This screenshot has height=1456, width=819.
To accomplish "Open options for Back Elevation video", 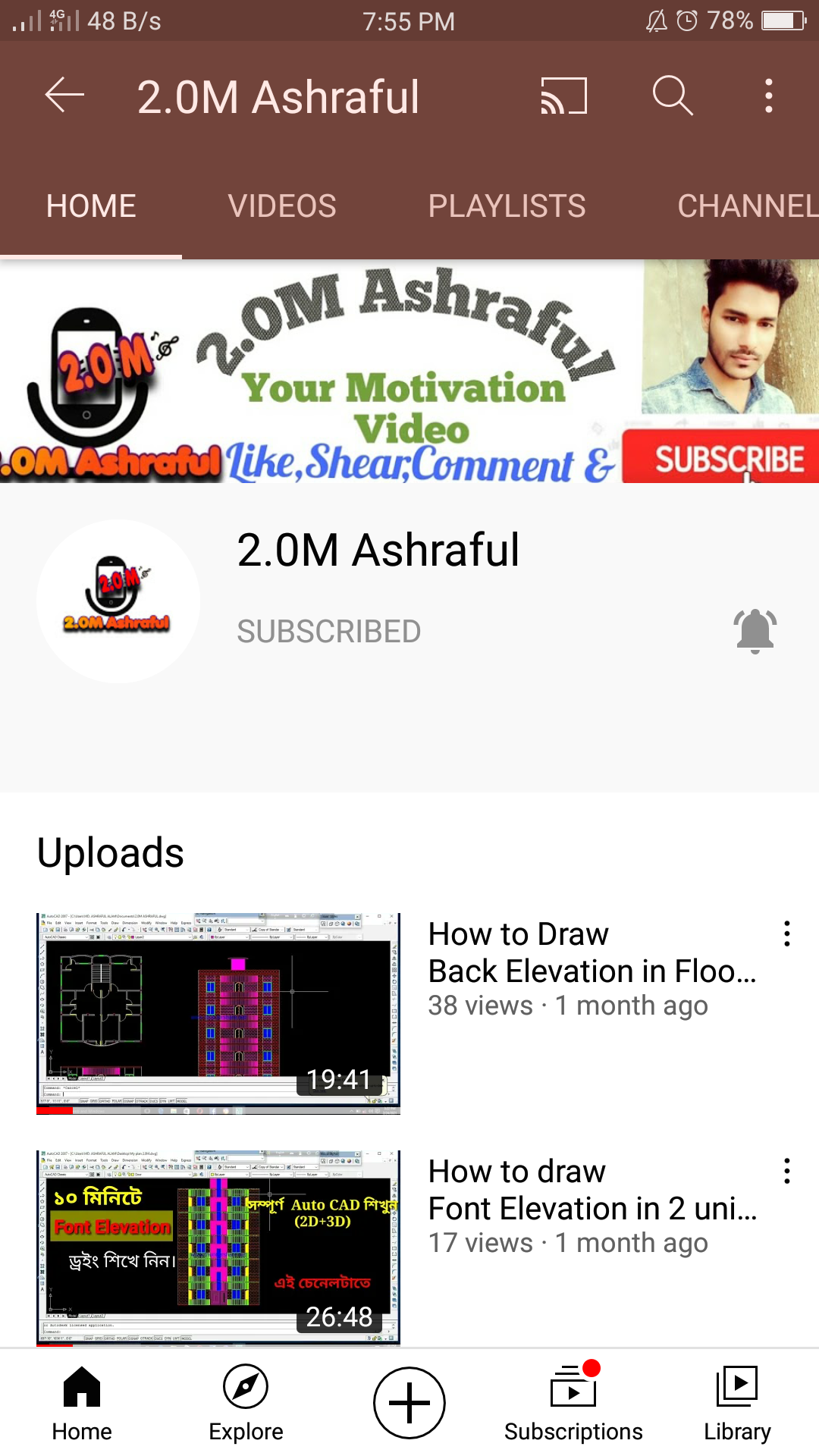I will click(x=787, y=934).
